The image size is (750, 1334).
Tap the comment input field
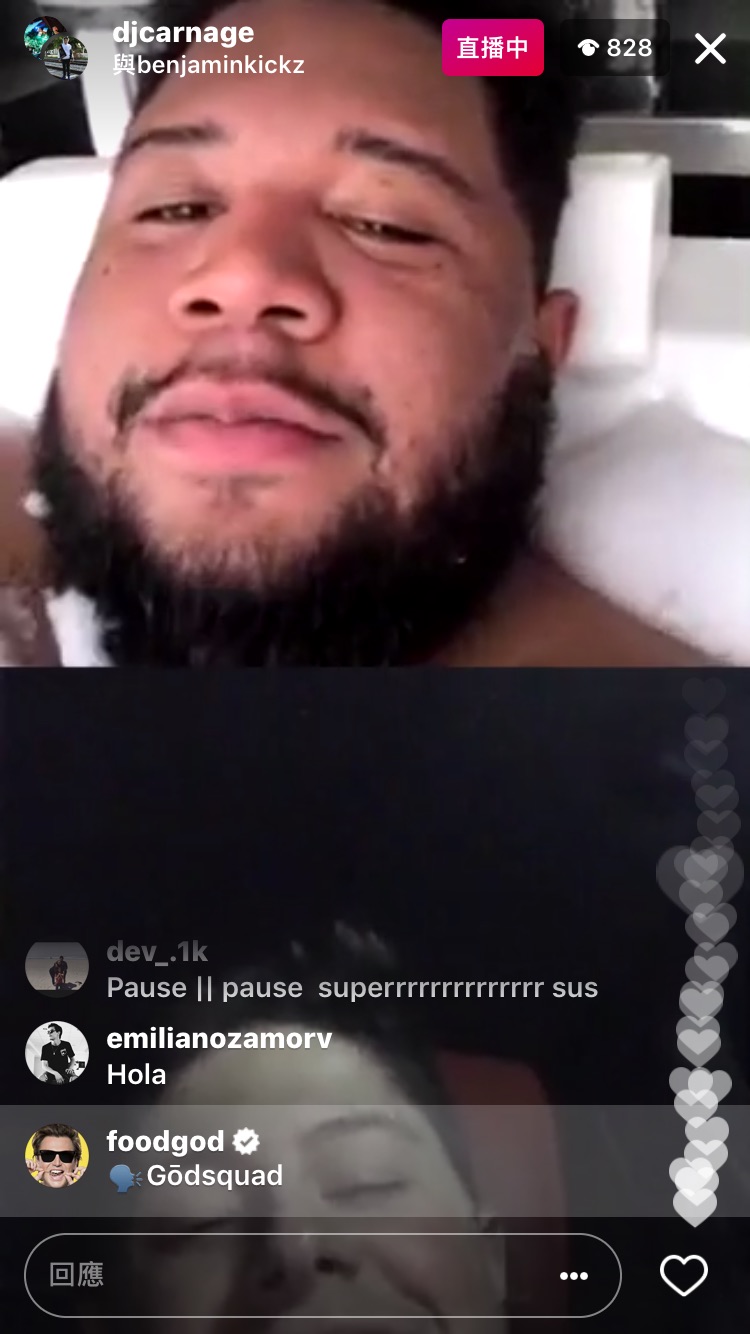(290, 1275)
